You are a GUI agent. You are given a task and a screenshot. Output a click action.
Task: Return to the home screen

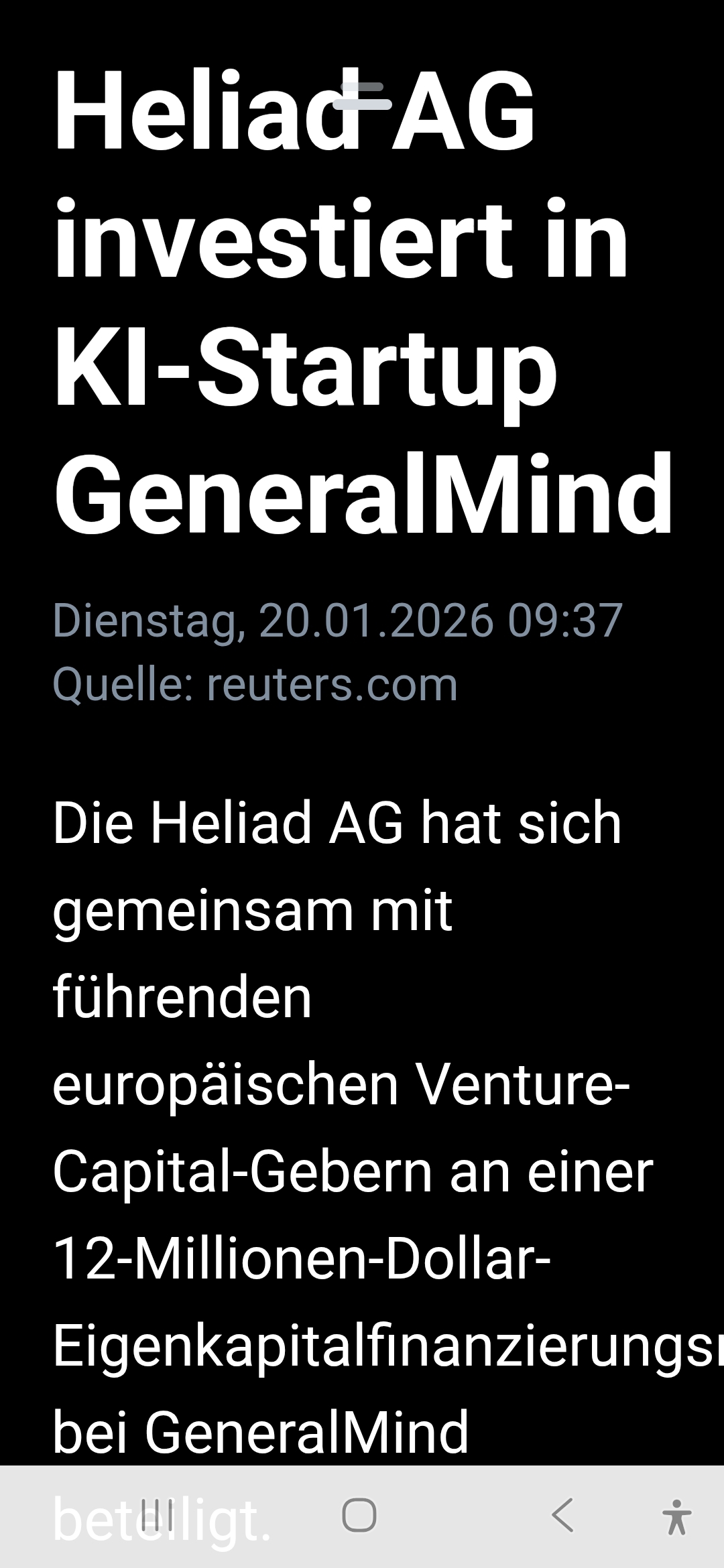tap(359, 1515)
